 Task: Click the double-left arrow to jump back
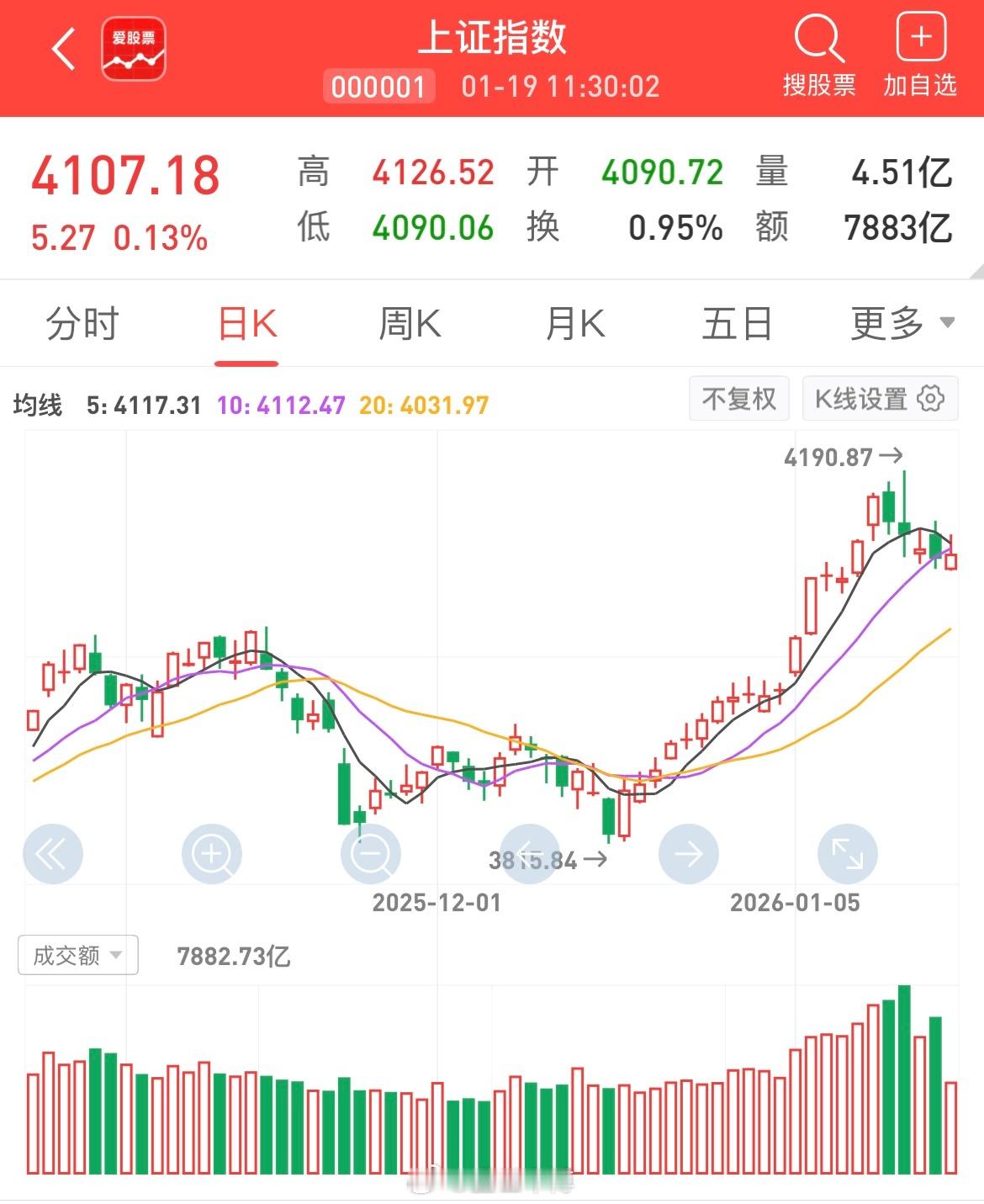tap(53, 853)
